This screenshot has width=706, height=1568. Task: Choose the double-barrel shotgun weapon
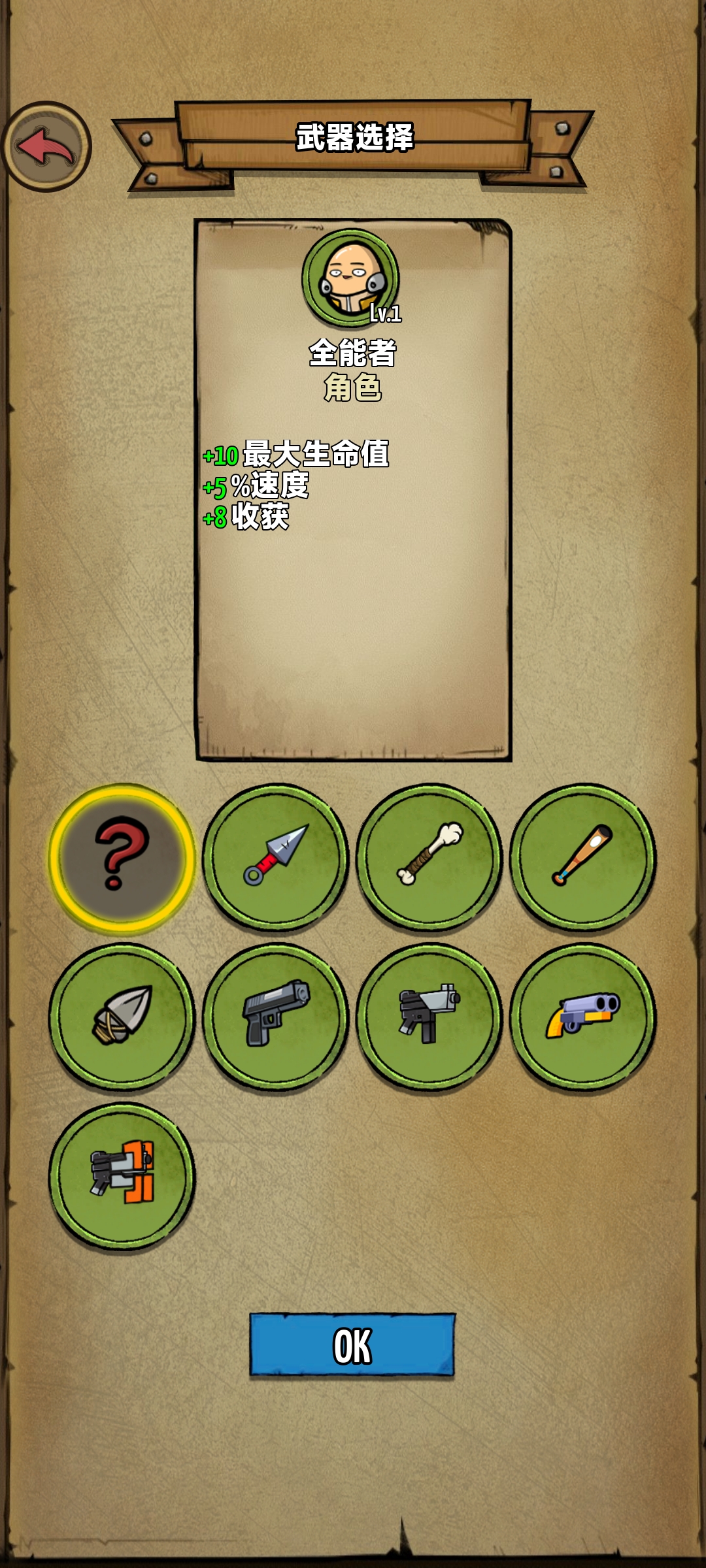tap(583, 1017)
